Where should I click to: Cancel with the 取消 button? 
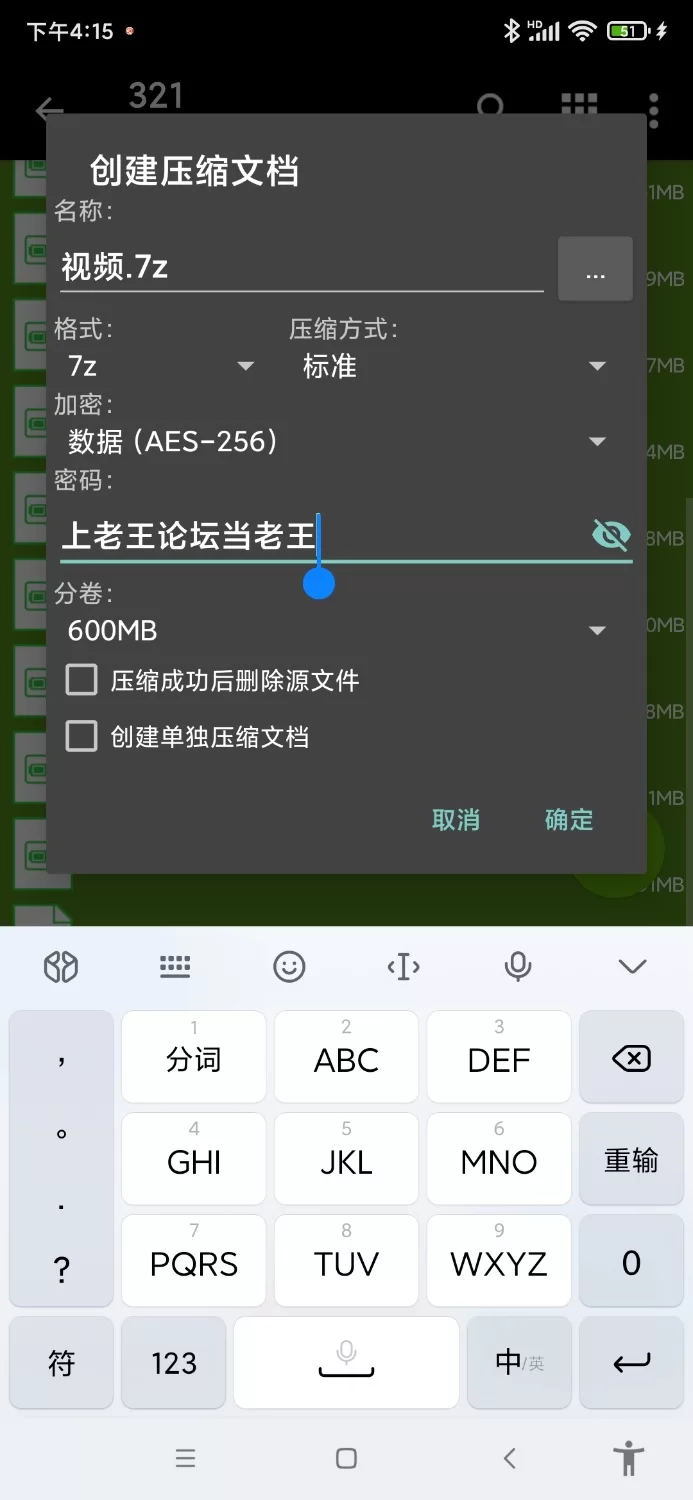point(456,820)
